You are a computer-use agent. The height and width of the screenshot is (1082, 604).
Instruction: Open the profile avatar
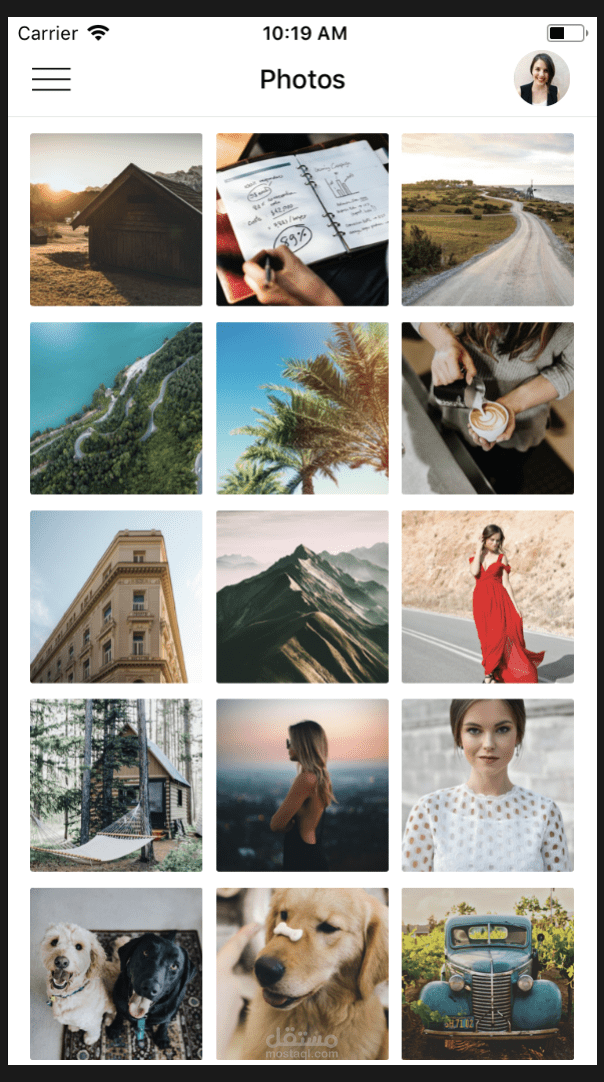(541, 79)
